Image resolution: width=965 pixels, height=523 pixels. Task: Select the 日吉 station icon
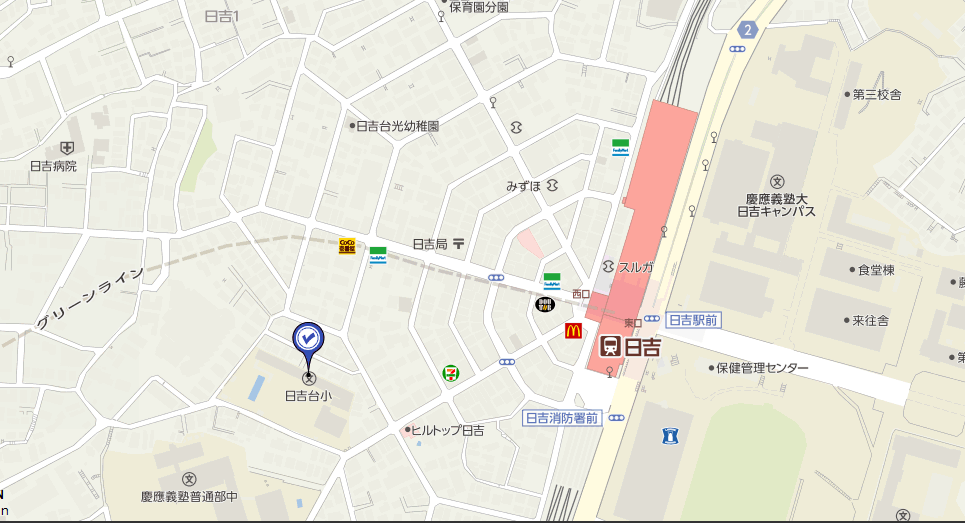pyautogui.click(x=609, y=347)
